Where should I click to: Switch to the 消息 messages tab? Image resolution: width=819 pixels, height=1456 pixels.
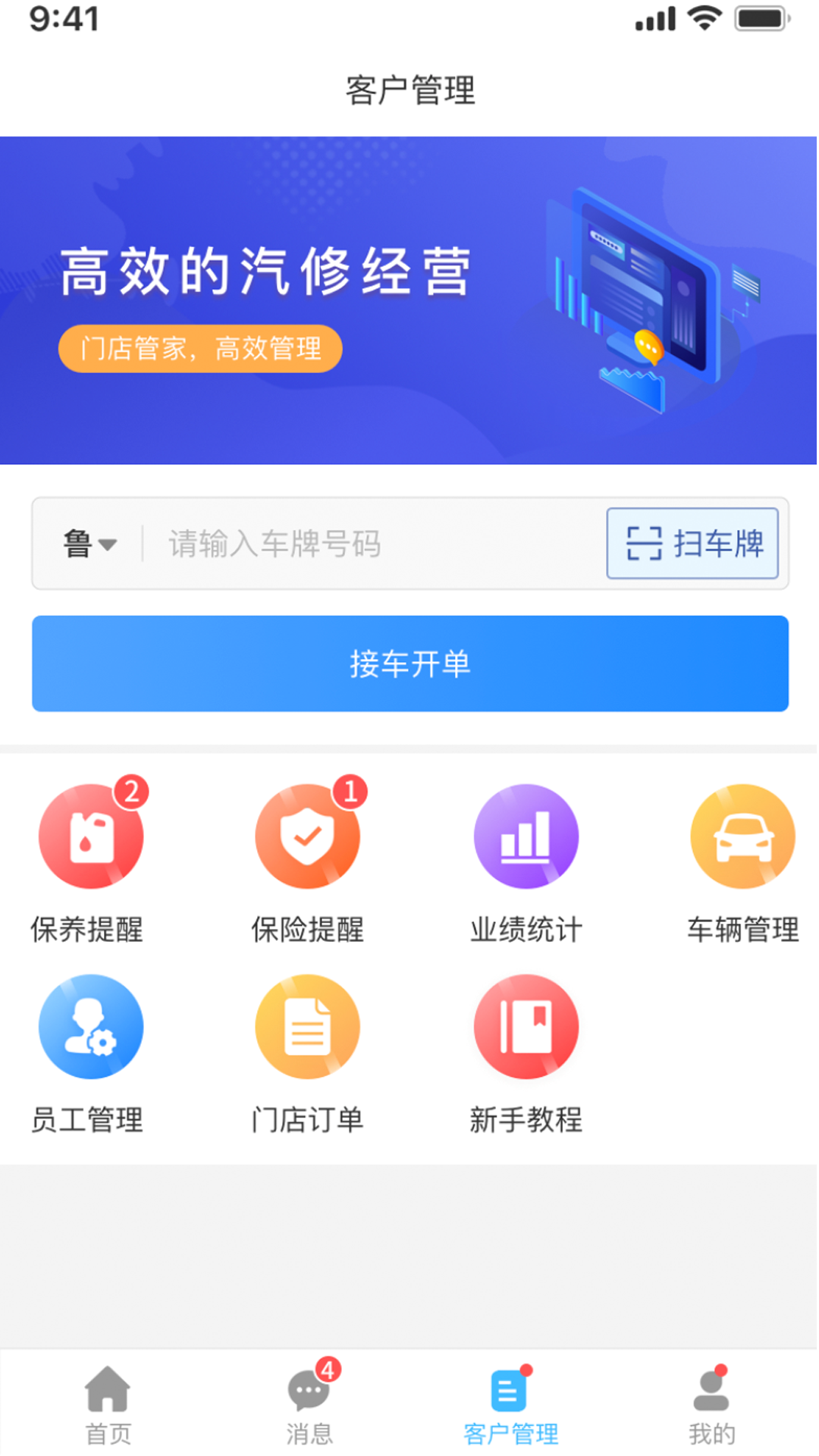(309, 1404)
